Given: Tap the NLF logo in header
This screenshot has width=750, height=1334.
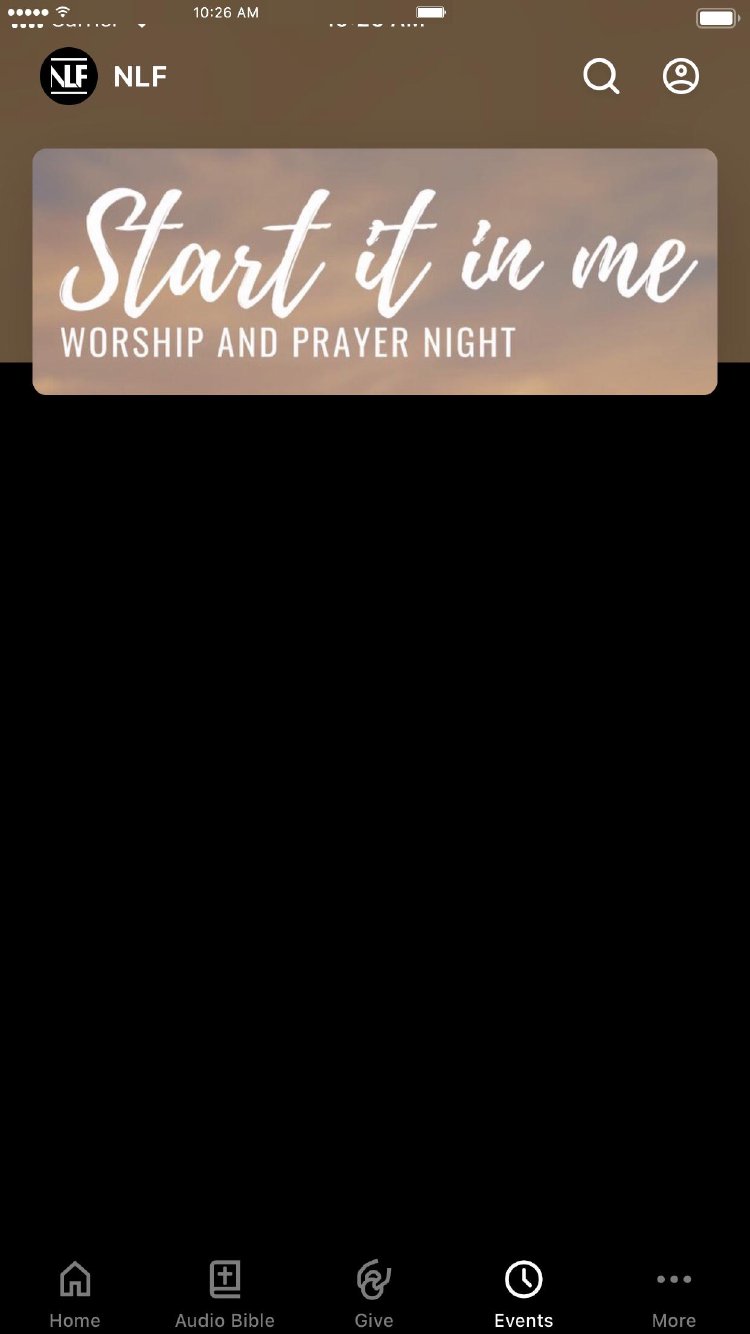Looking at the screenshot, I should (x=69, y=76).
